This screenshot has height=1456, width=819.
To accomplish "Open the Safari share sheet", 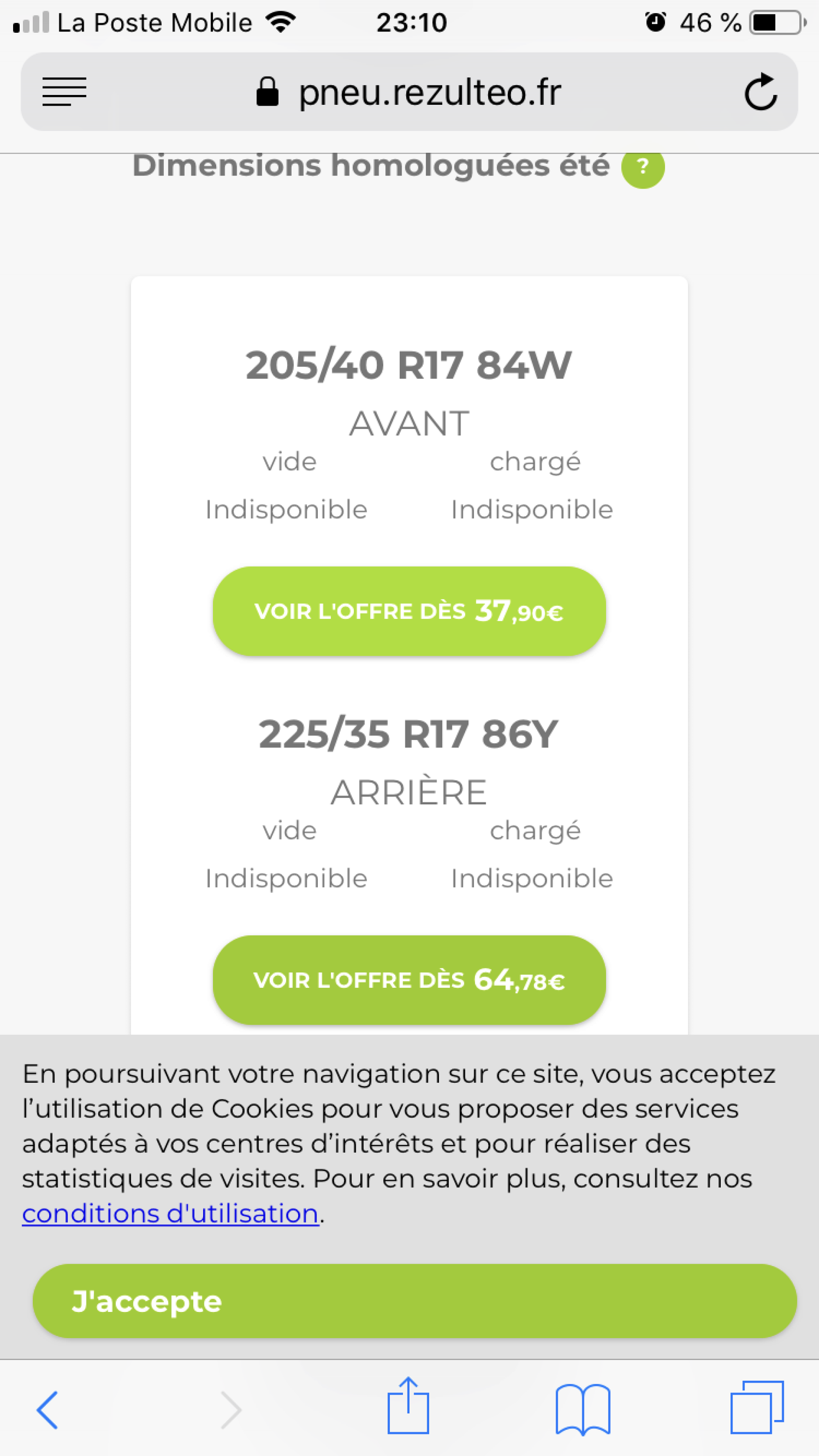I will (408, 1406).
